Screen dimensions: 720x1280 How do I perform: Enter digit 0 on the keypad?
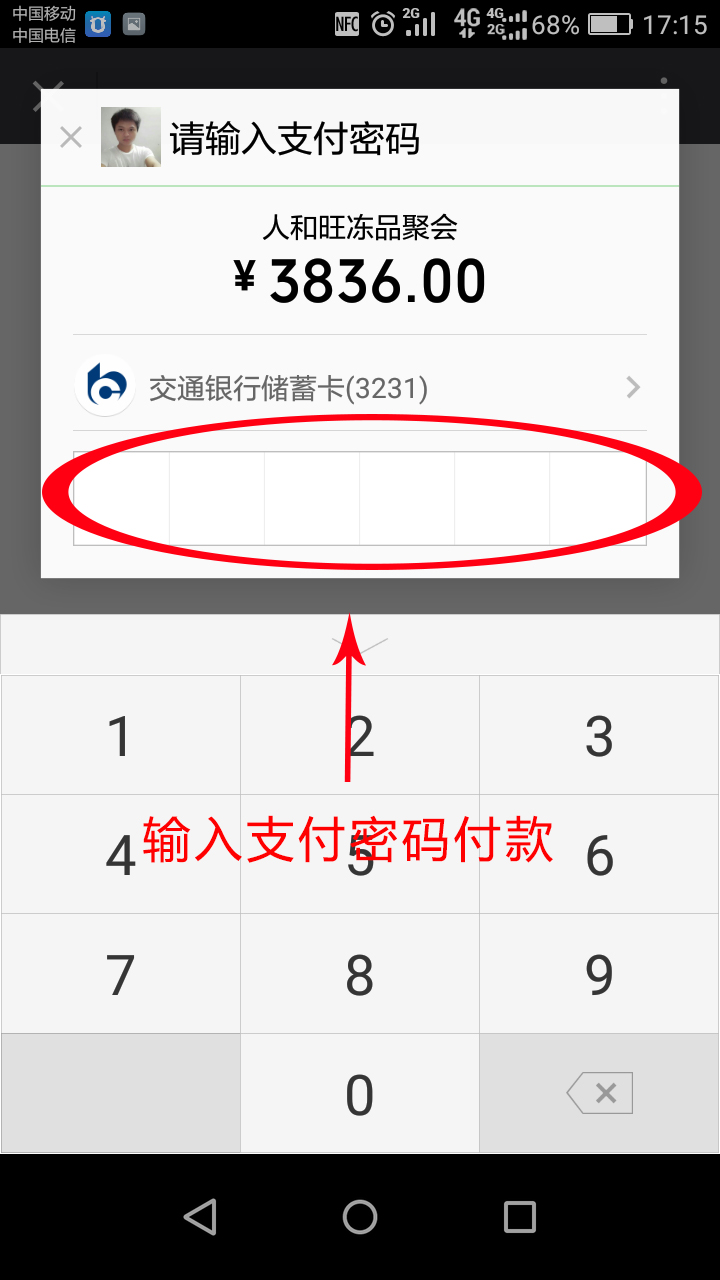(x=360, y=1094)
